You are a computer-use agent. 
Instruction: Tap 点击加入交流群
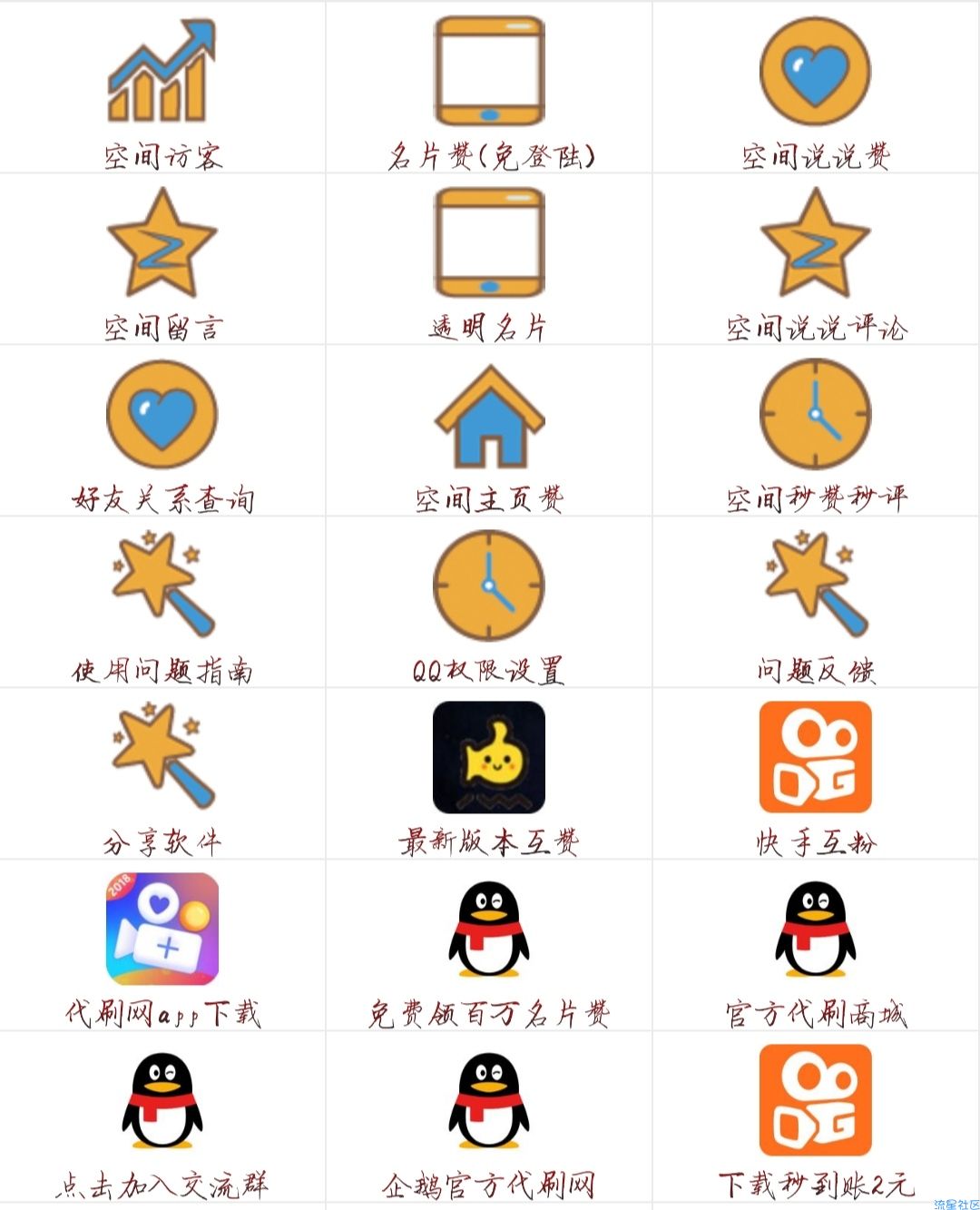click(162, 1116)
